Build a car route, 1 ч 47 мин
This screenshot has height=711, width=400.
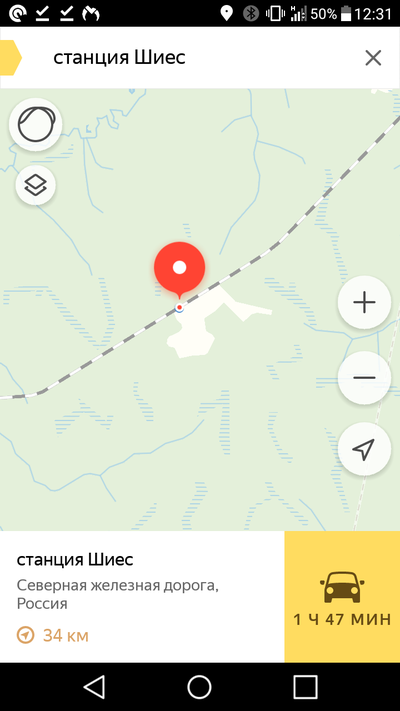(342, 597)
